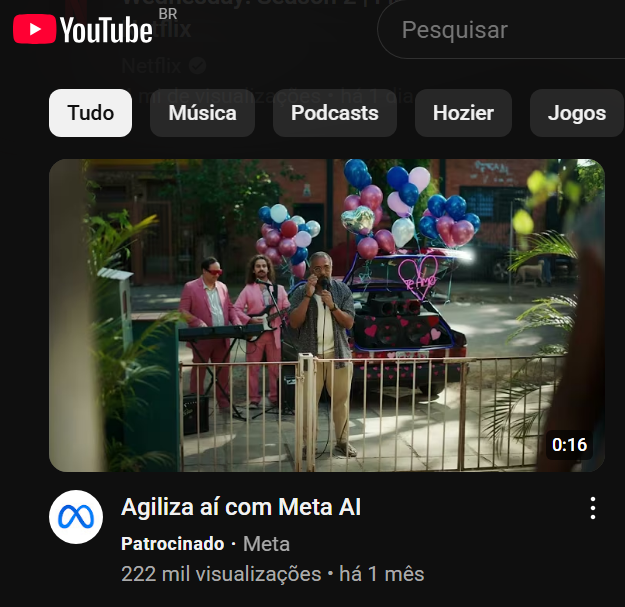Filter videos by Música
The image size is (625, 607).
202,113
